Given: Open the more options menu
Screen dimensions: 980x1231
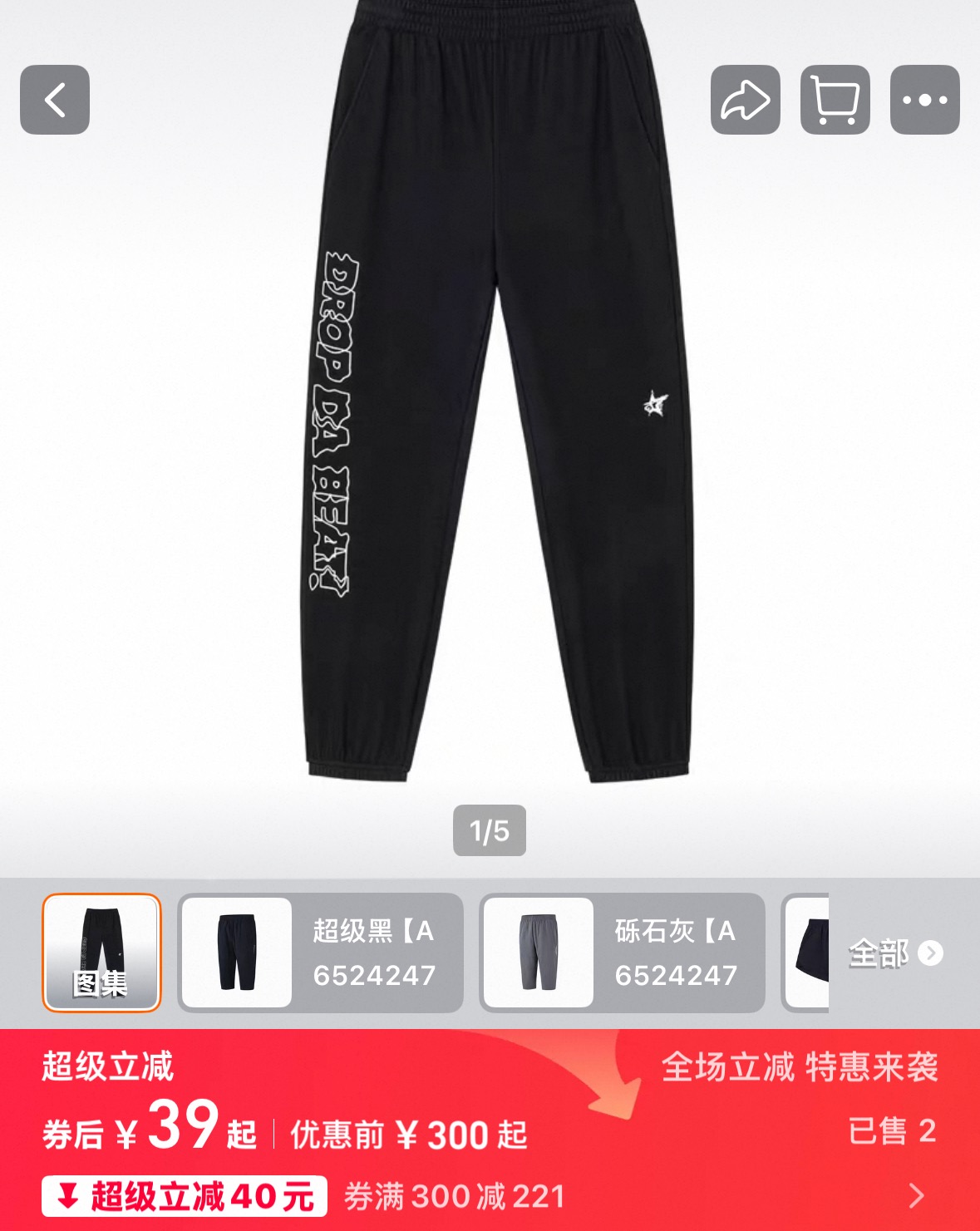Looking at the screenshot, I should click(x=924, y=100).
